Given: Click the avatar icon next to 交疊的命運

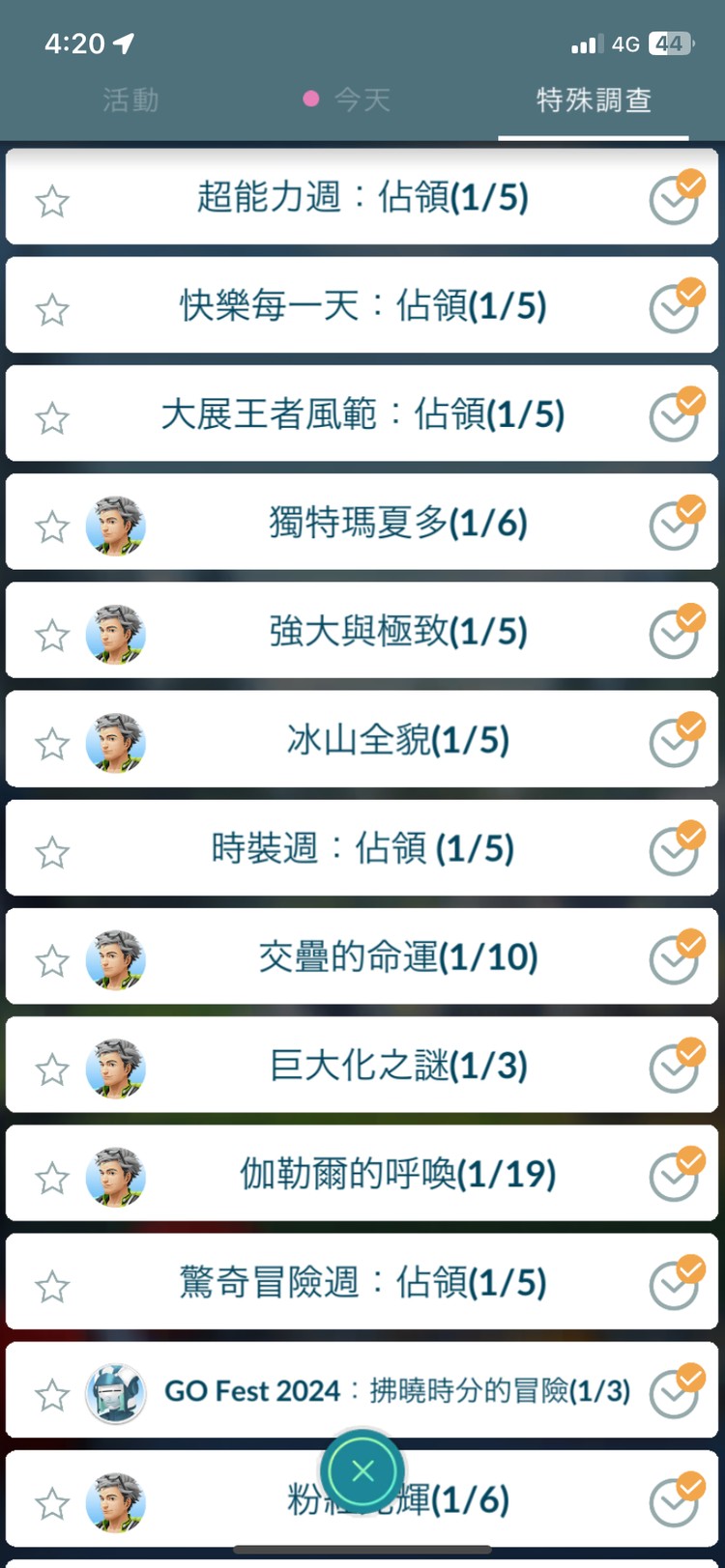Looking at the screenshot, I should (115, 956).
